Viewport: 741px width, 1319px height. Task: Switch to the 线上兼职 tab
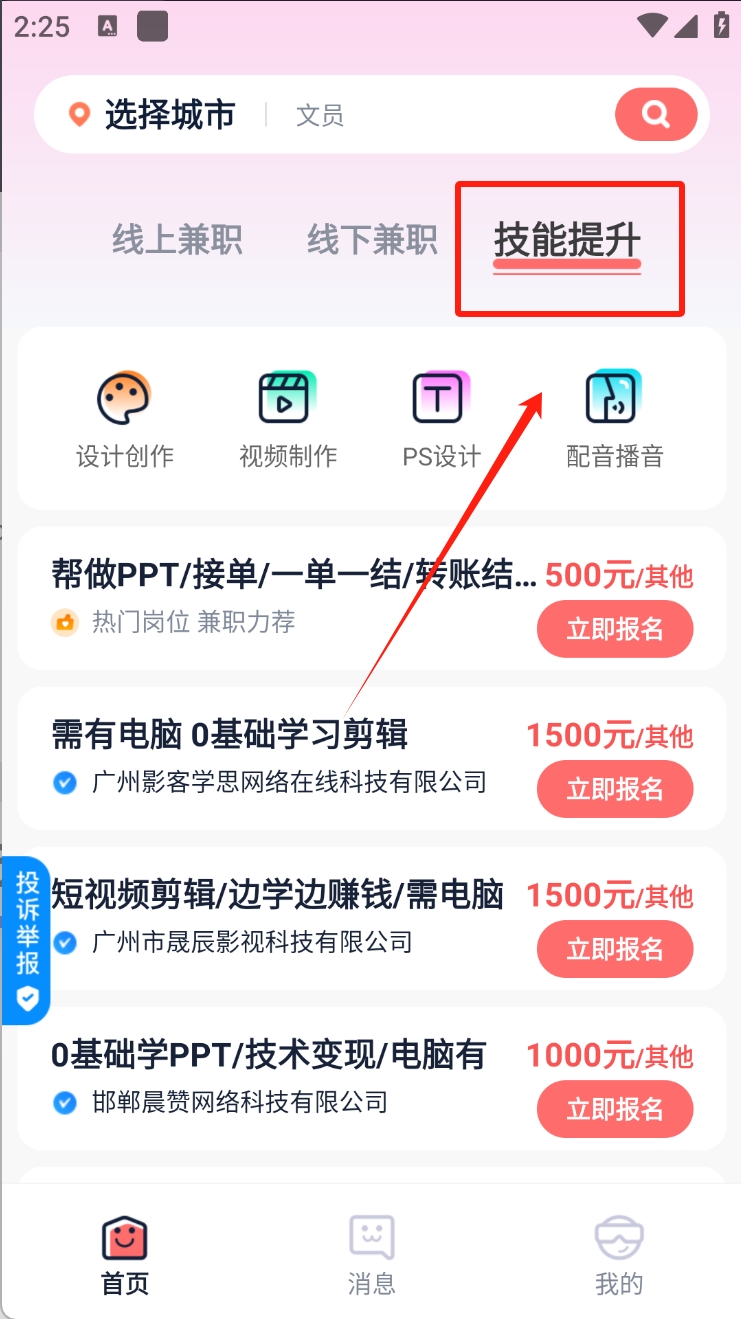tap(177, 241)
